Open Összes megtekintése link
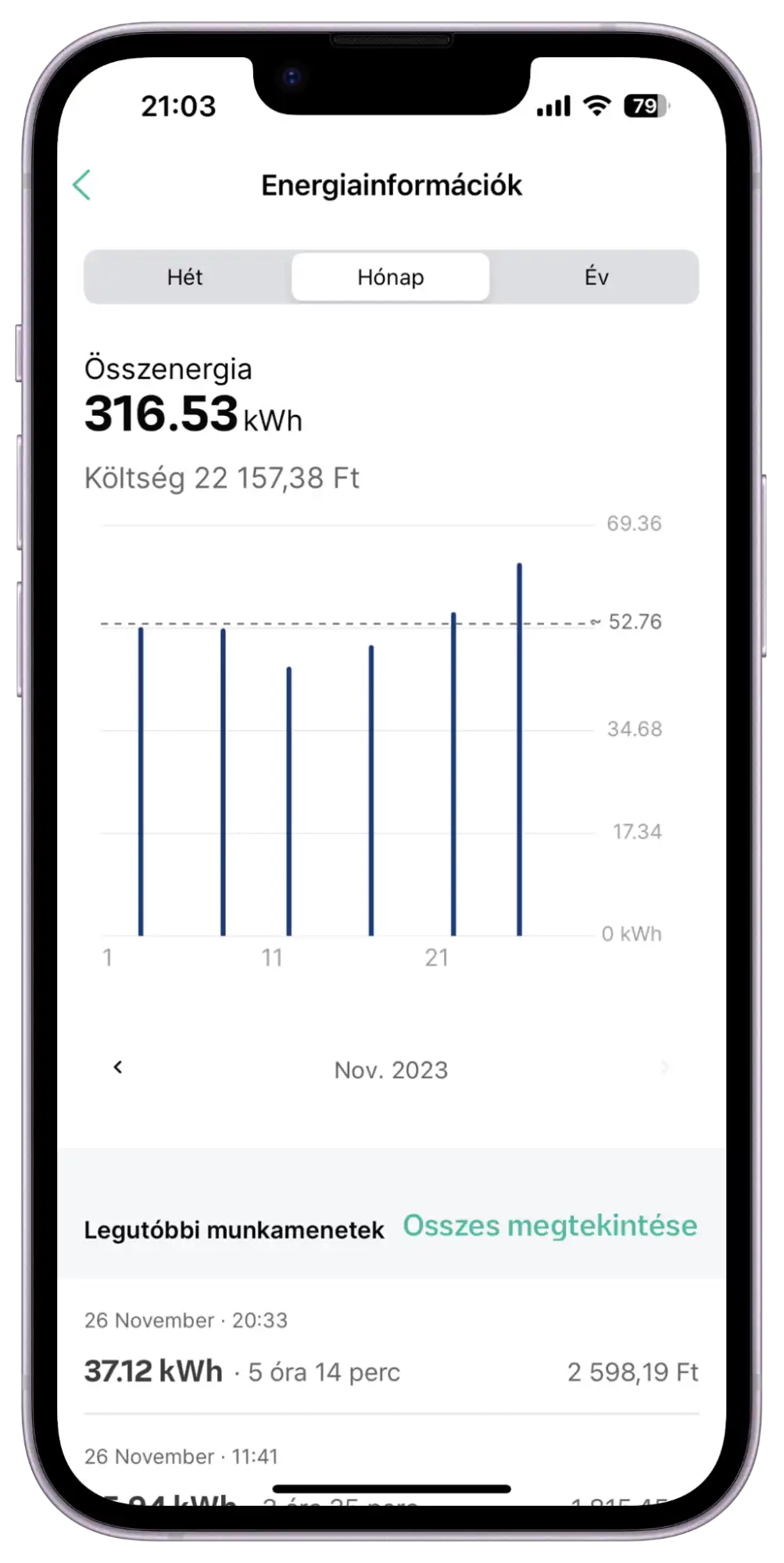Viewport: 784px width, 1563px height. (x=550, y=1225)
